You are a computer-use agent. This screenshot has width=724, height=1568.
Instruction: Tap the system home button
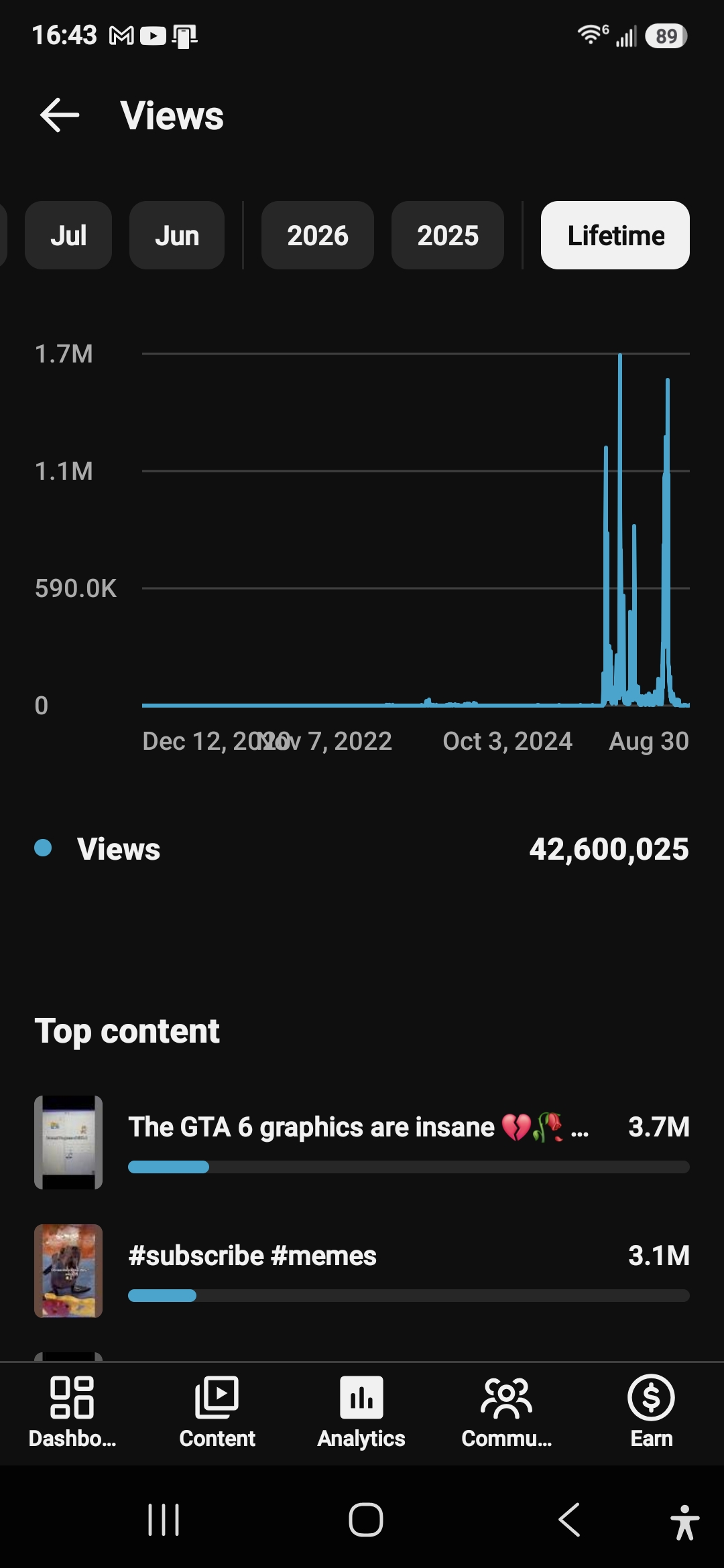[366, 1520]
